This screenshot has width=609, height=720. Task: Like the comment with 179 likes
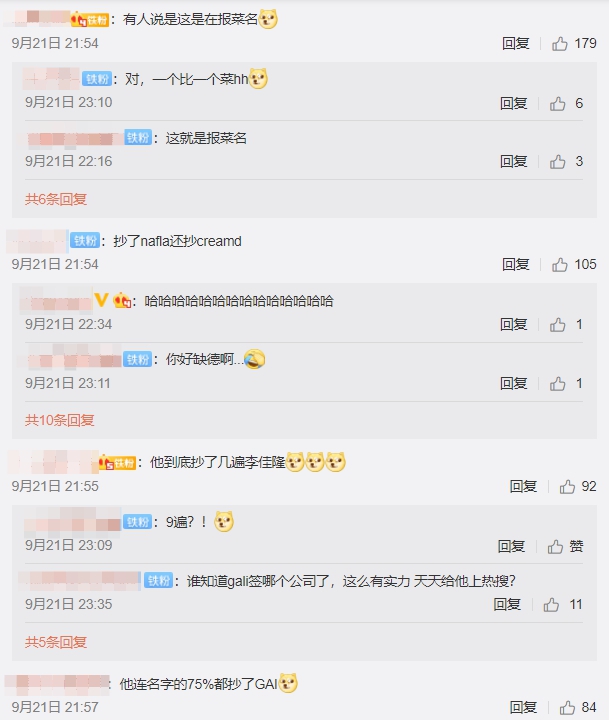point(561,43)
